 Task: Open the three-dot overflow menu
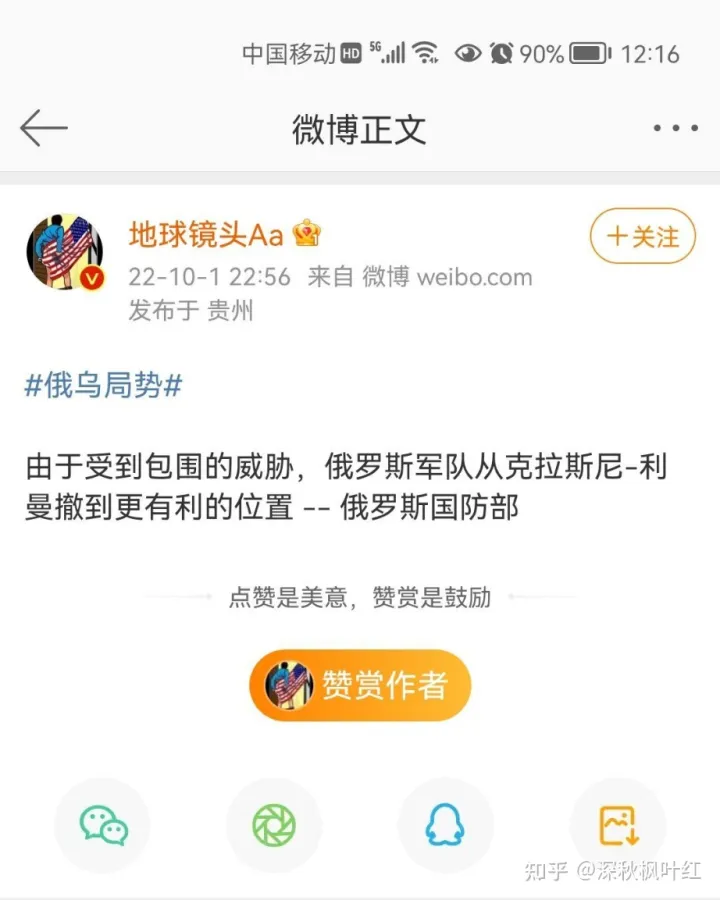coord(675,129)
